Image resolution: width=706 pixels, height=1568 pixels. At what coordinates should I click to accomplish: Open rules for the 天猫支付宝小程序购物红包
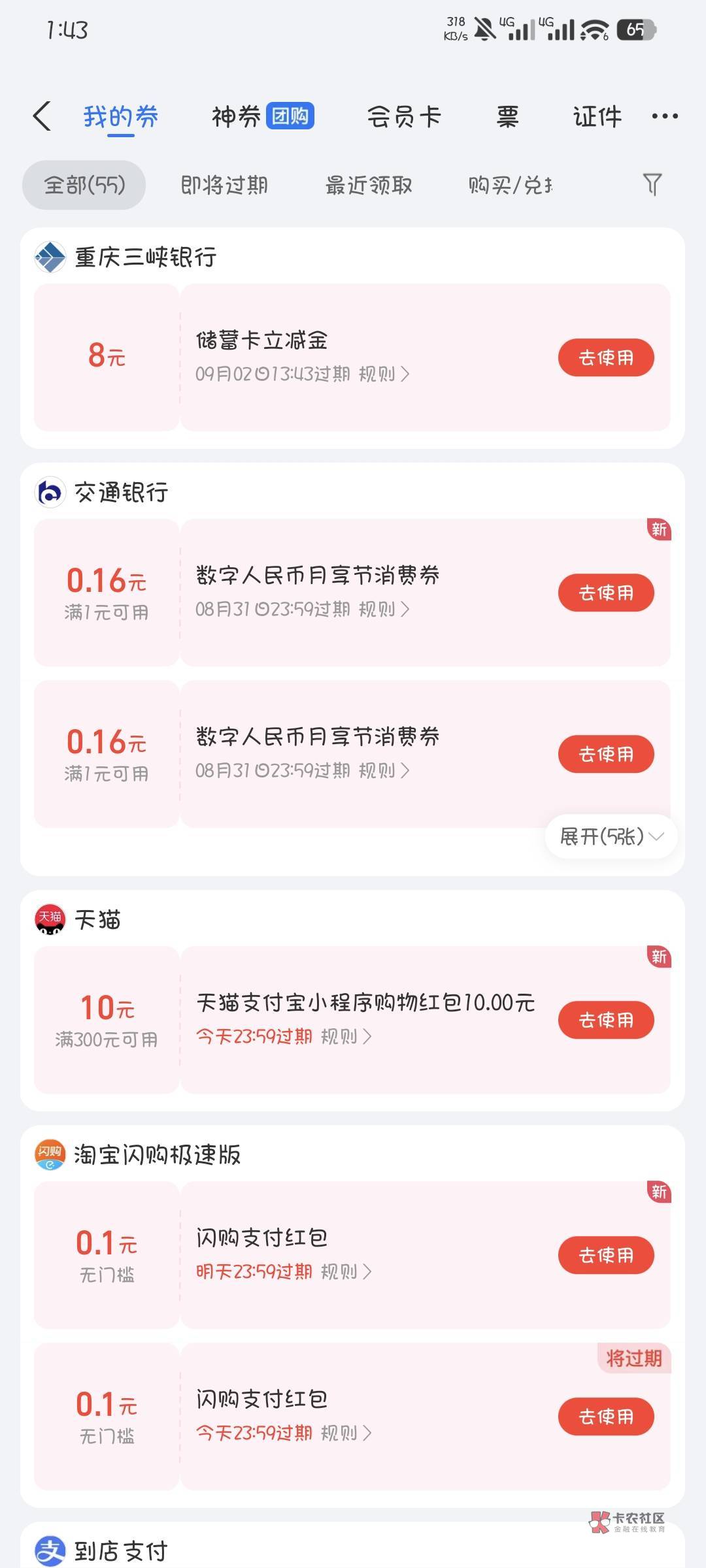346,1036
